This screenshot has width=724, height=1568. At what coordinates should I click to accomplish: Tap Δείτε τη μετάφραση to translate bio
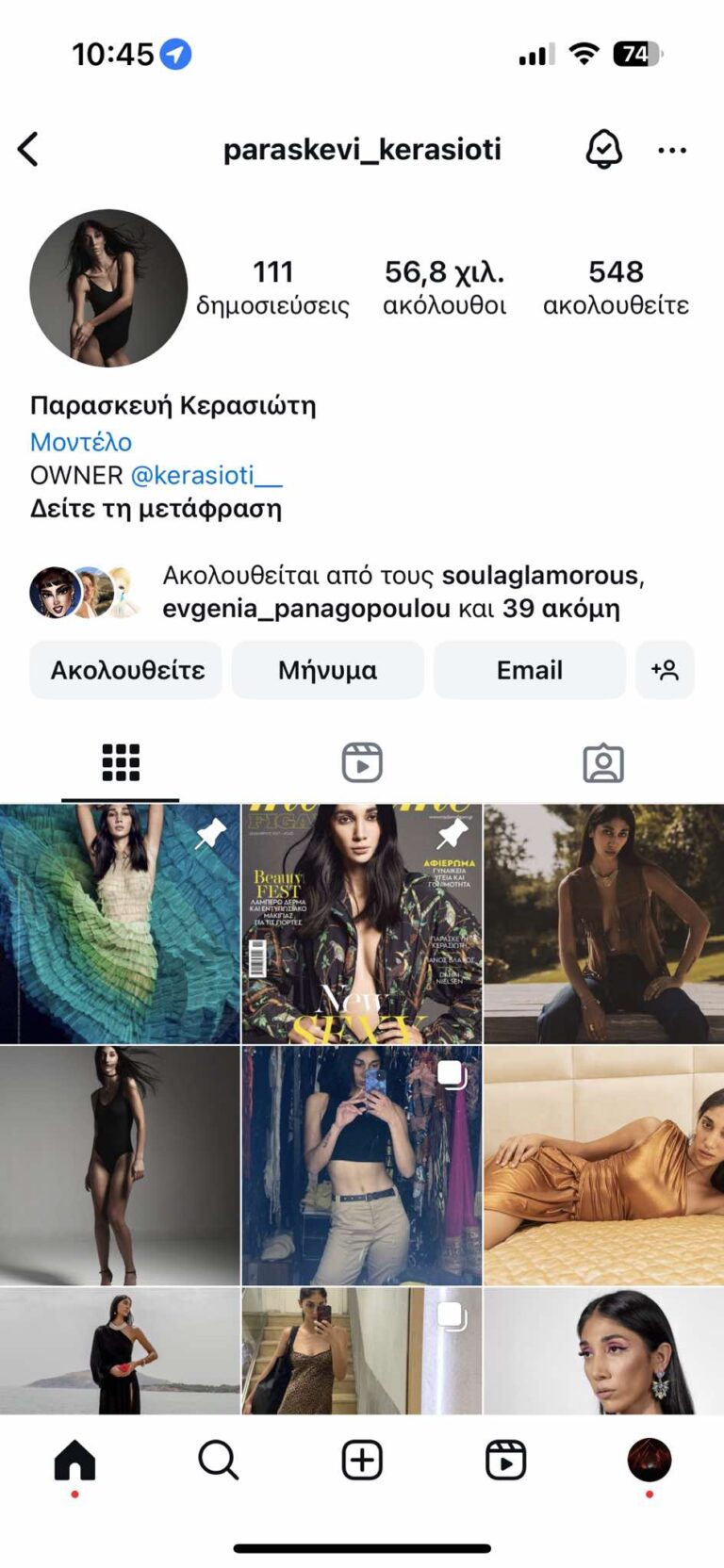tap(156, 509)
